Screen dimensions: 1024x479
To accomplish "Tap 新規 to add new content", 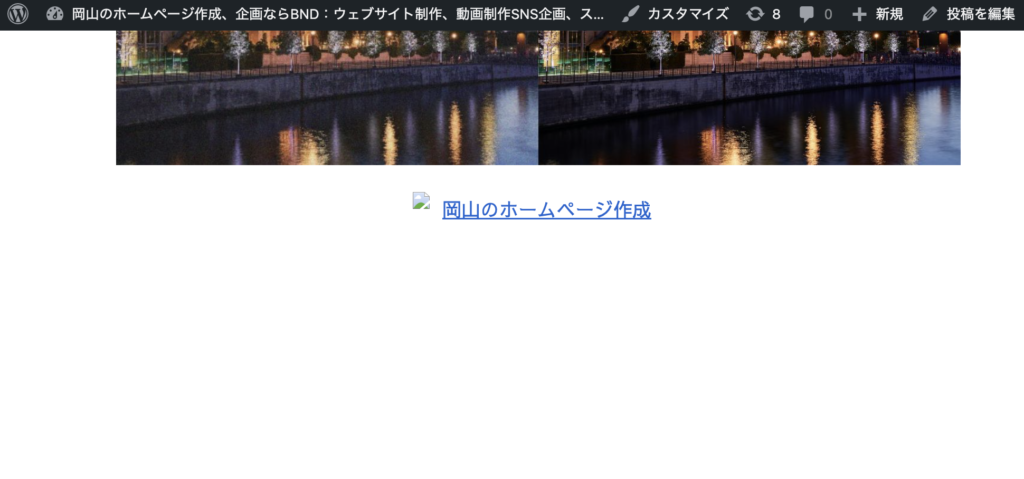I will [877, 14].
